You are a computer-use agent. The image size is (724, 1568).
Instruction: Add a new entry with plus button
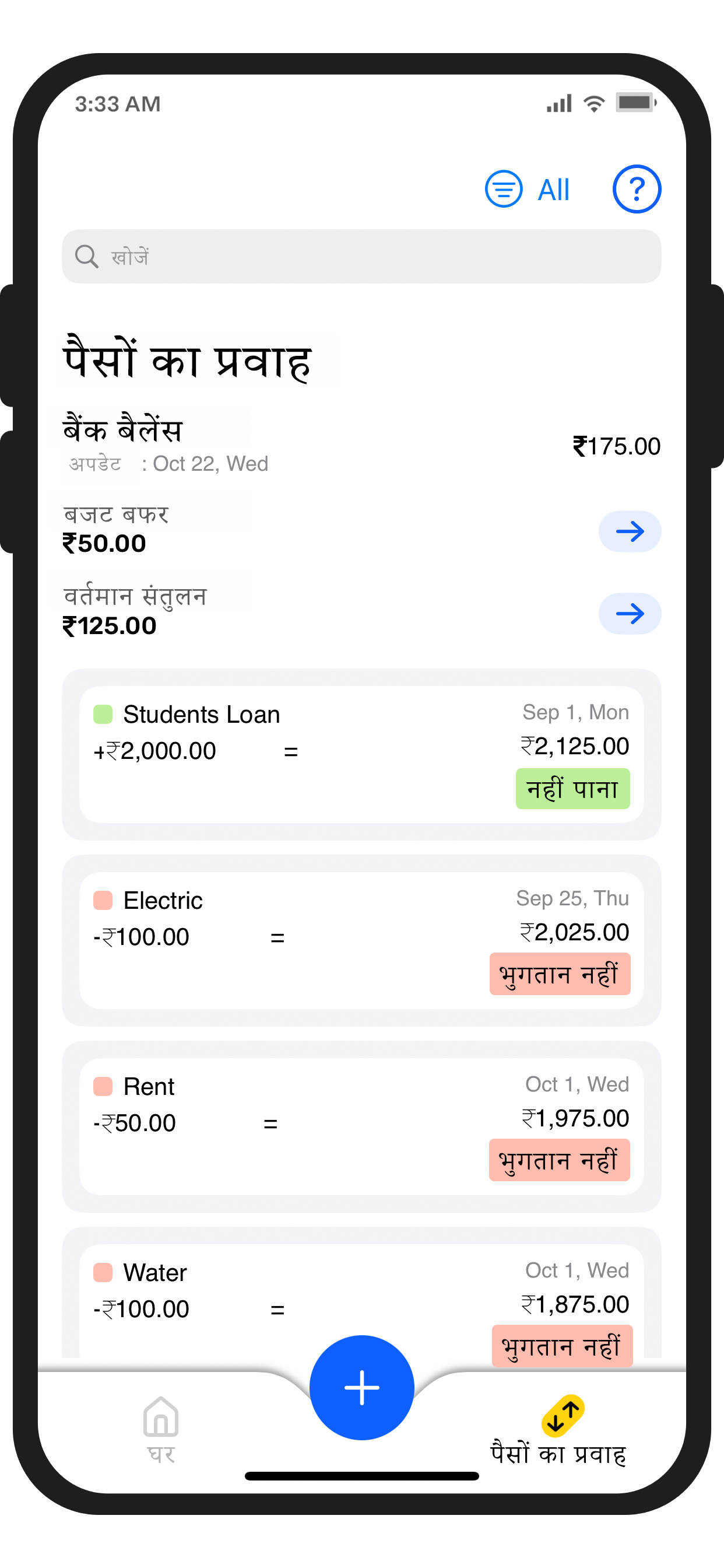361,1387
